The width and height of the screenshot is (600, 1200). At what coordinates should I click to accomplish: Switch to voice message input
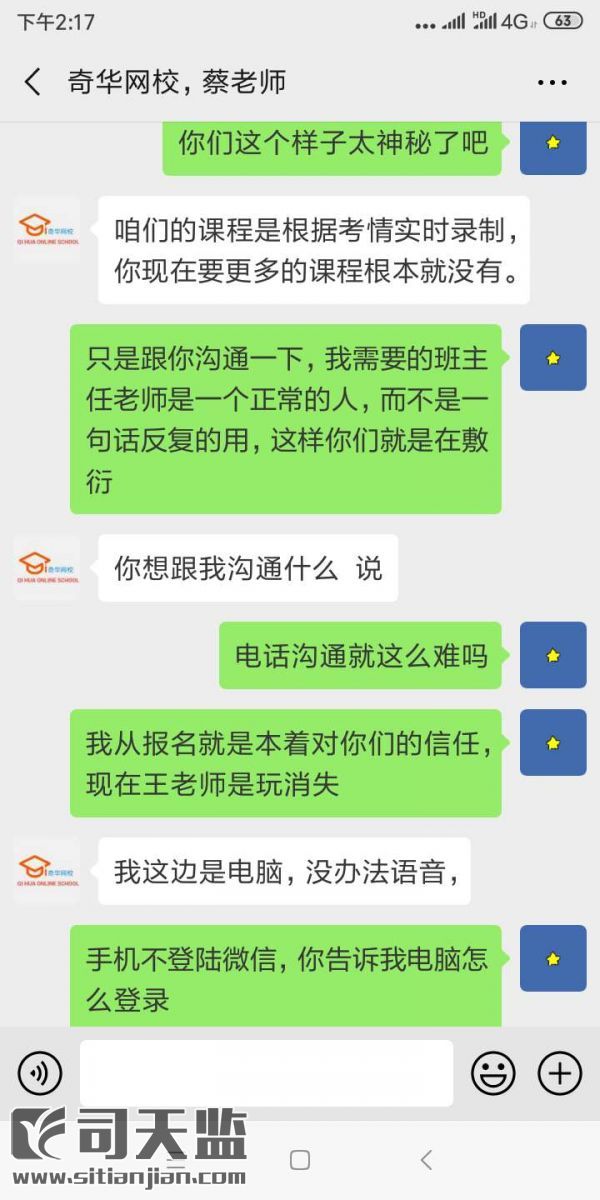[x=40, y=1074]
